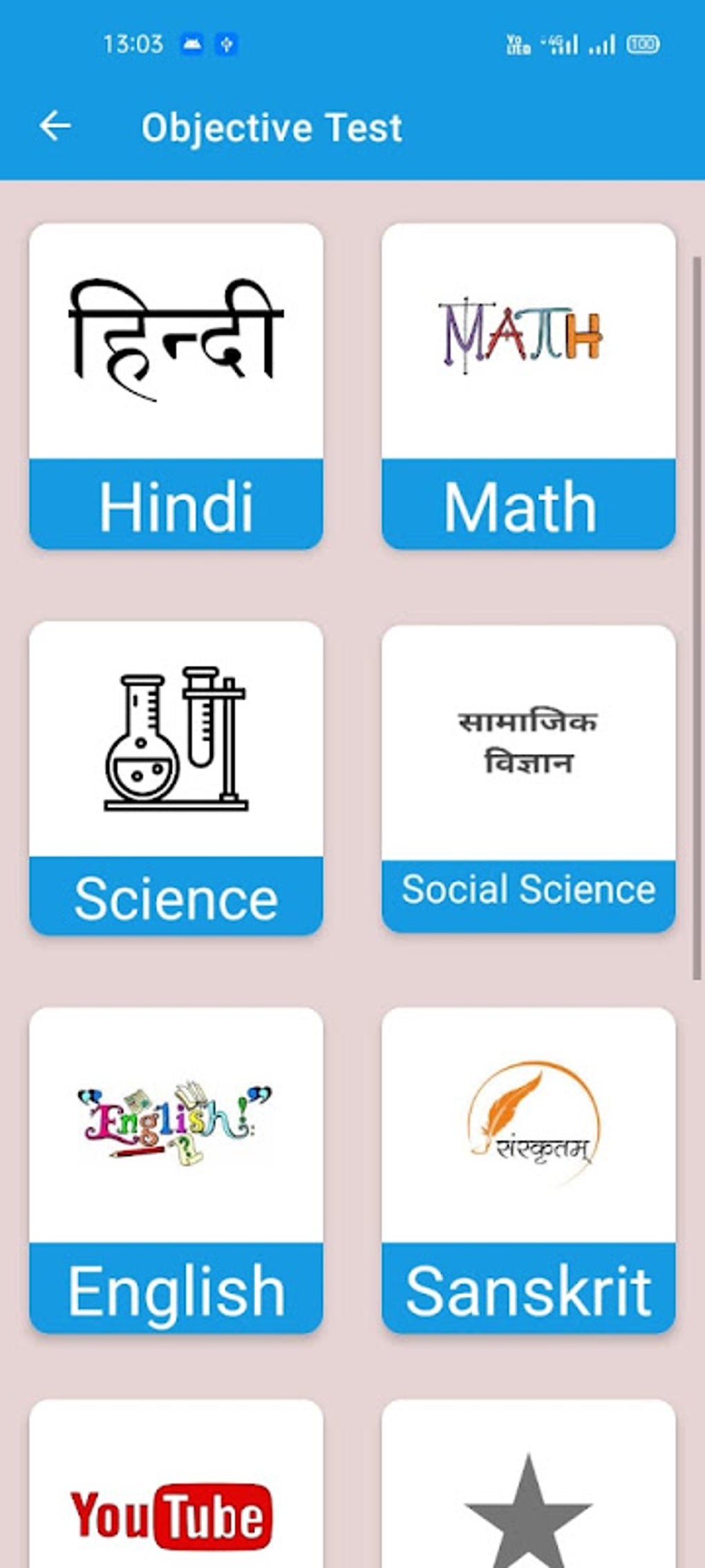The width and height of the screenshot is (705, 1568).
Task: Open the Hindi subject card
Action: (176, 386)
